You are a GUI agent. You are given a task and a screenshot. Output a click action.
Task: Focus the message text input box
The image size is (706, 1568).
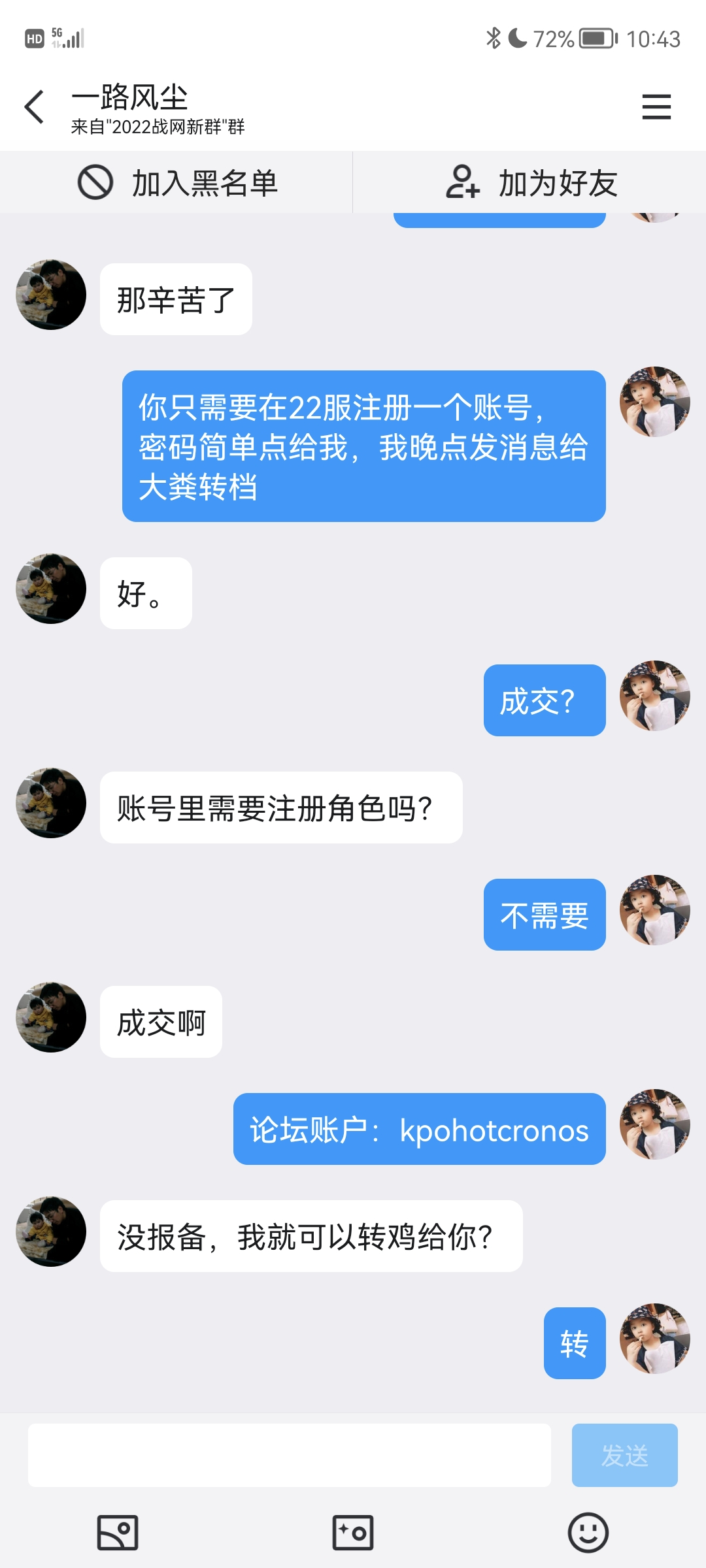click(x=289, y=1456)
